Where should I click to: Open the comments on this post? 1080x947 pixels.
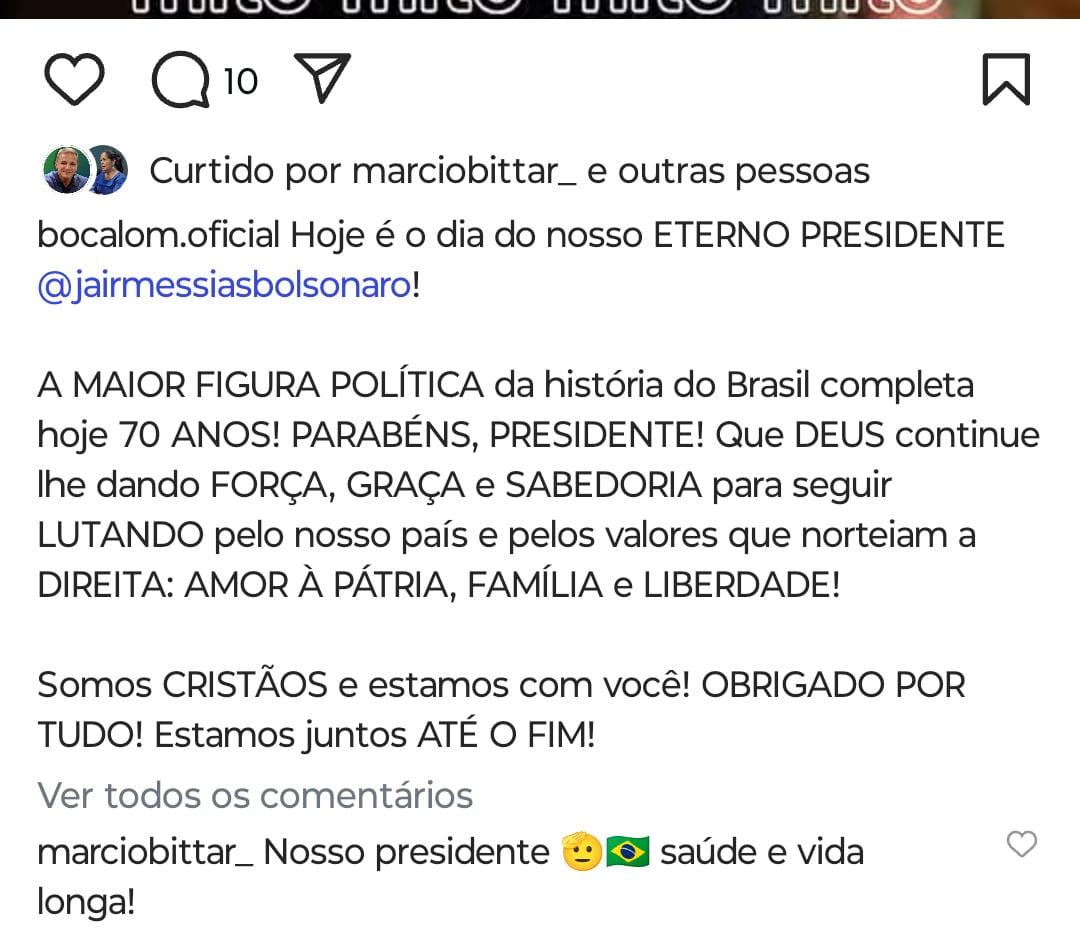click(182, 81)
